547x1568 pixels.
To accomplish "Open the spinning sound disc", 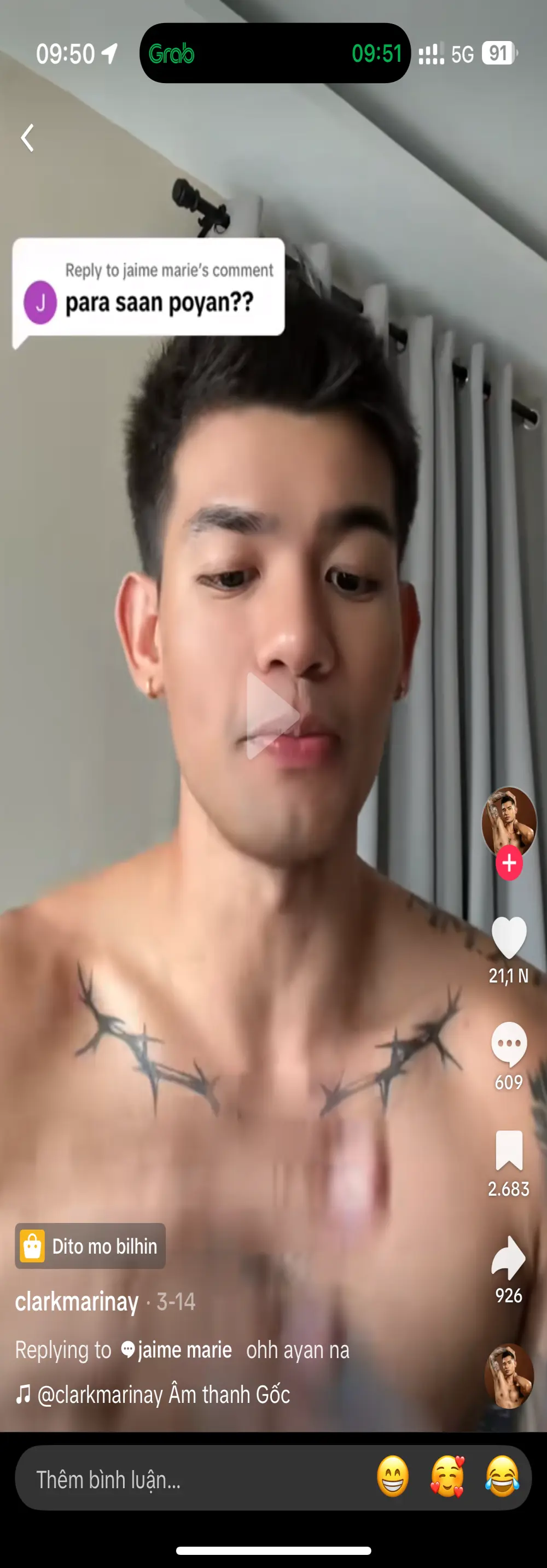I will tap(509, 1376).
